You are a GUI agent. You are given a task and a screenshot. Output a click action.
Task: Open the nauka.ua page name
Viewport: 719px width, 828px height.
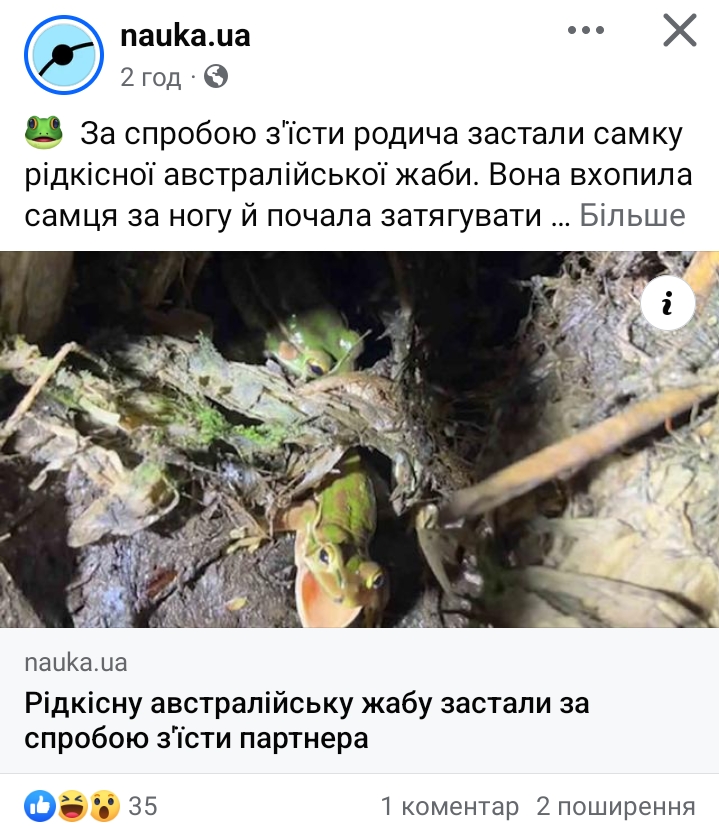(185, 36)
